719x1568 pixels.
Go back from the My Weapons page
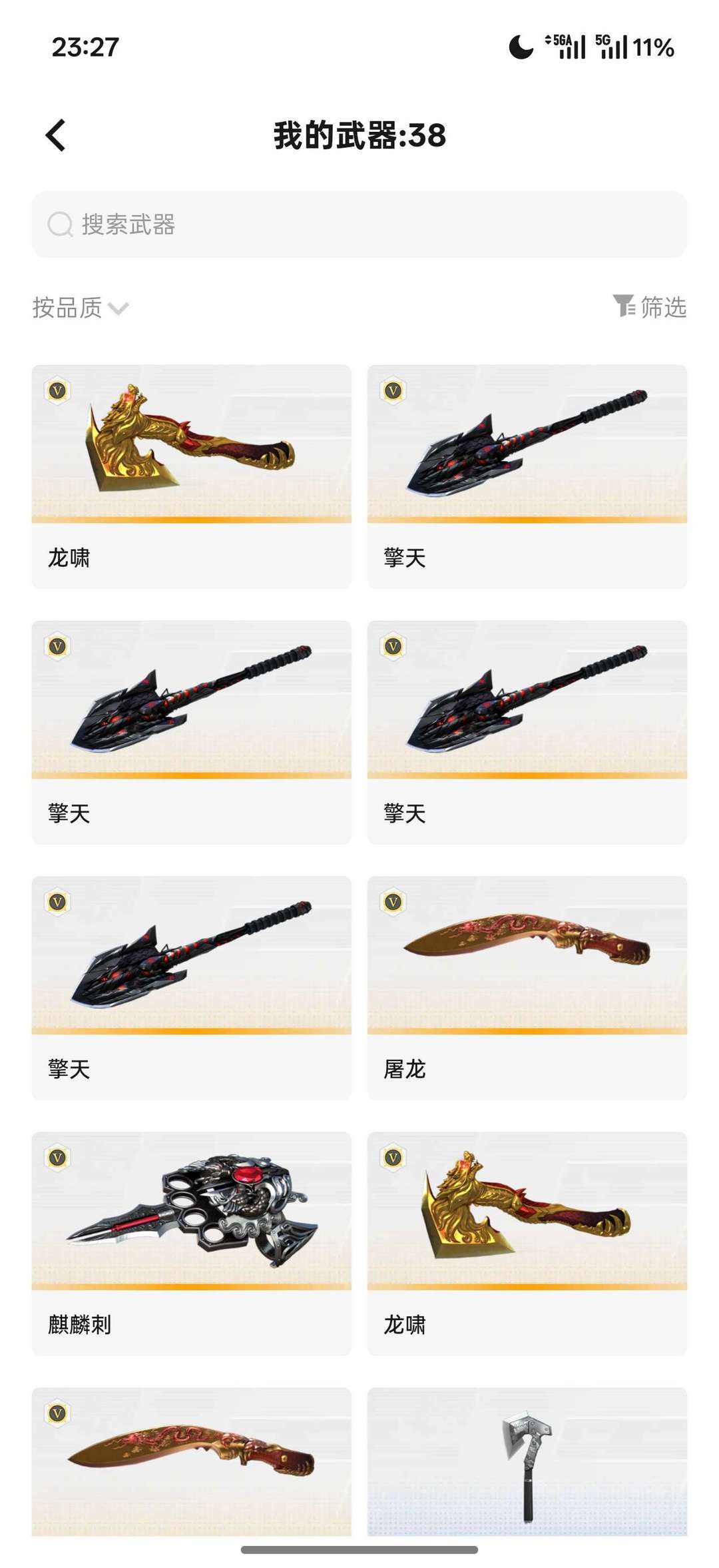[x=56, y=135]
